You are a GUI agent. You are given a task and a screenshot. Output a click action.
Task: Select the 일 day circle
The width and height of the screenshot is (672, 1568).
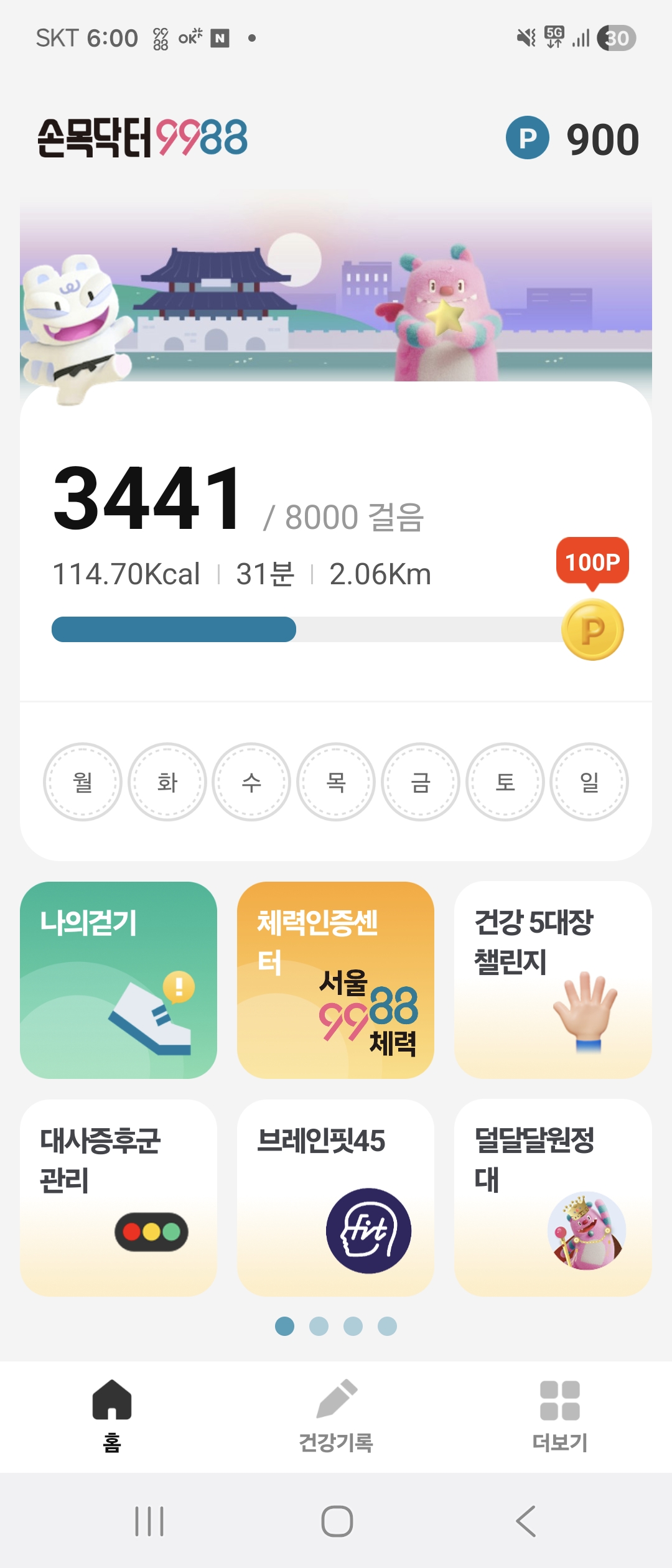point(589,782)
